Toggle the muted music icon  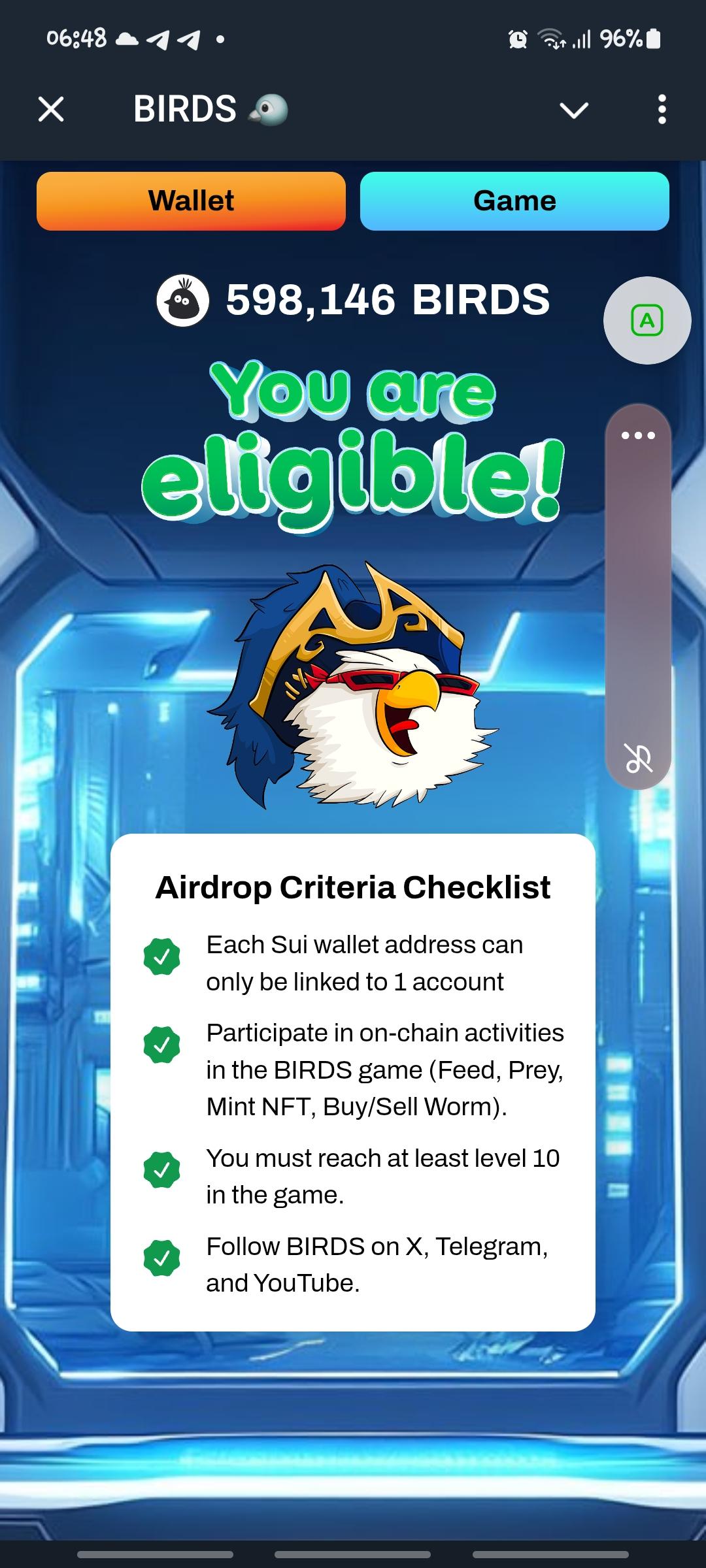point(638,758)
